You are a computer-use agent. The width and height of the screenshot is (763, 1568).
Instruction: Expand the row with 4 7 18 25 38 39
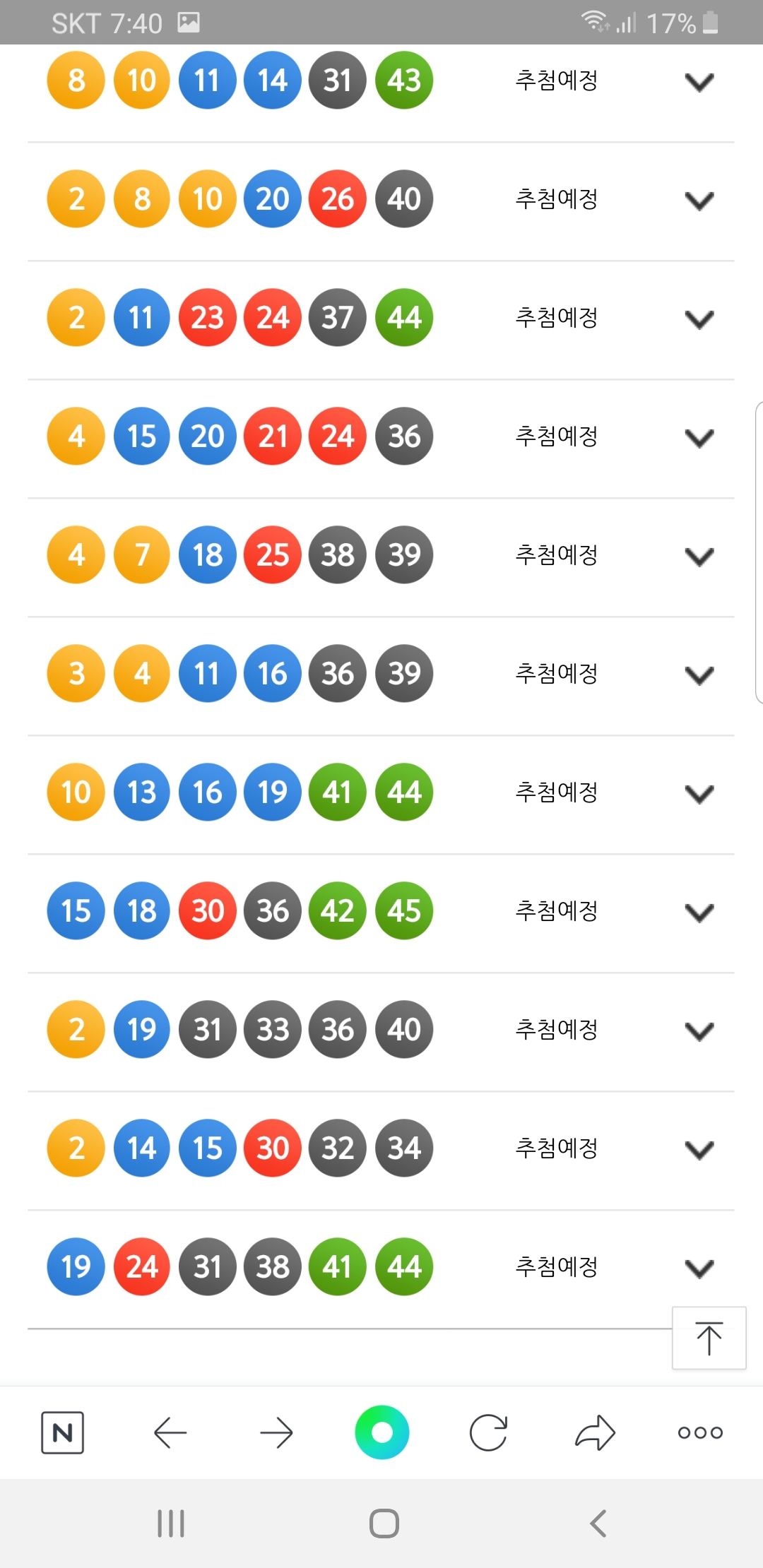[699, 557]
